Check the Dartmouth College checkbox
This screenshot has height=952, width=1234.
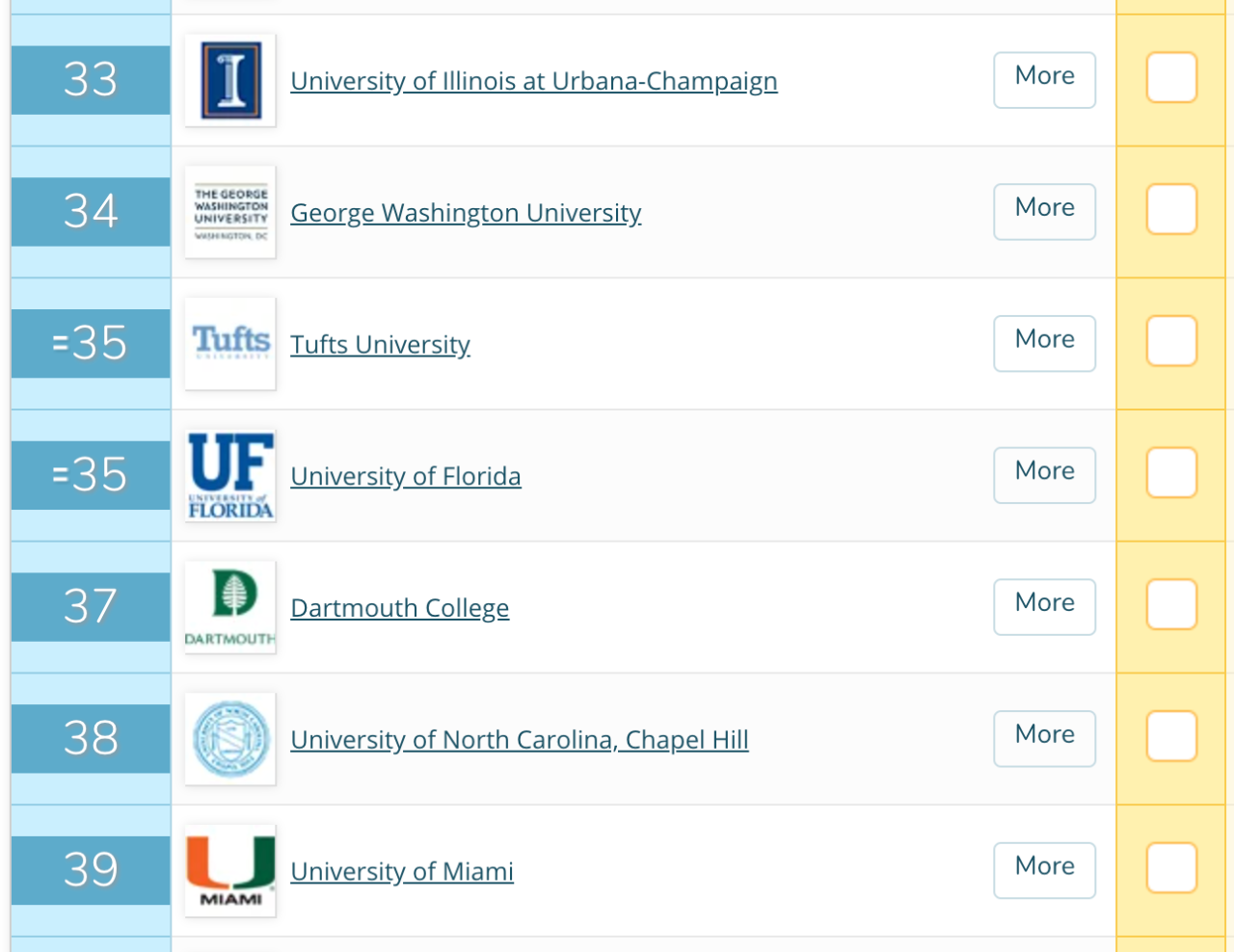click(1171, 604)
